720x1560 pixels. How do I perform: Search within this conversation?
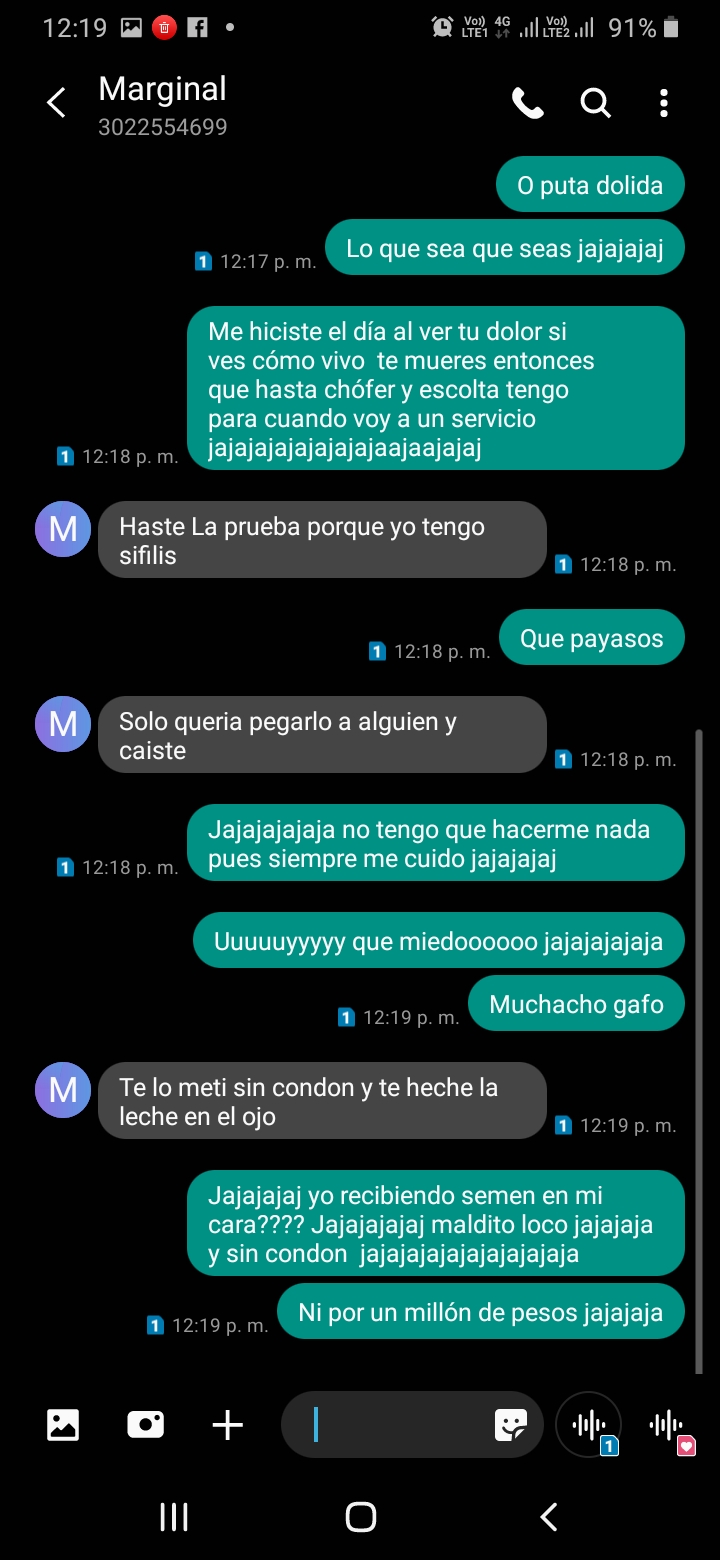(x=595, y=103)
